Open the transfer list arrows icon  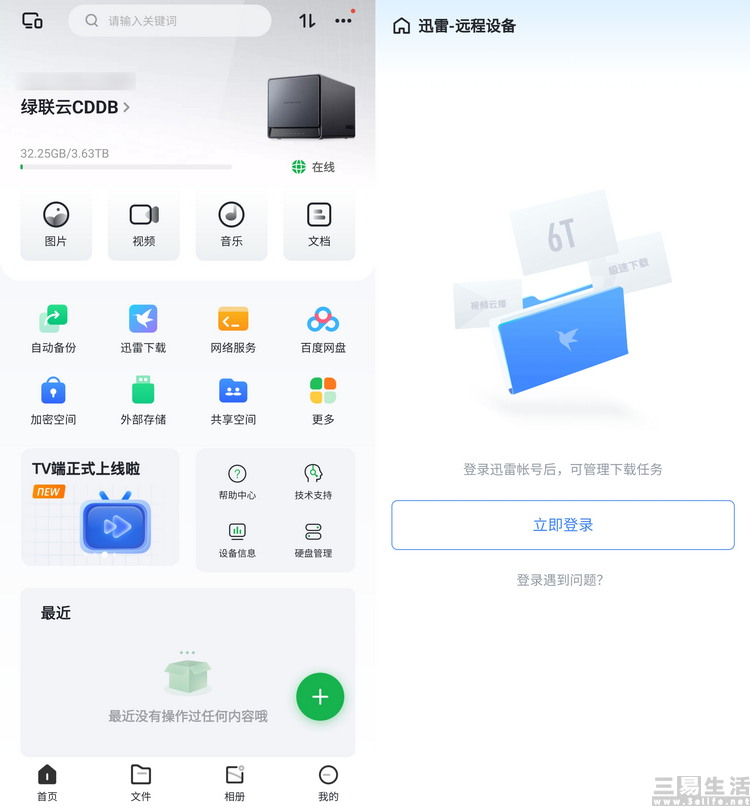click(x=307, y=20)
